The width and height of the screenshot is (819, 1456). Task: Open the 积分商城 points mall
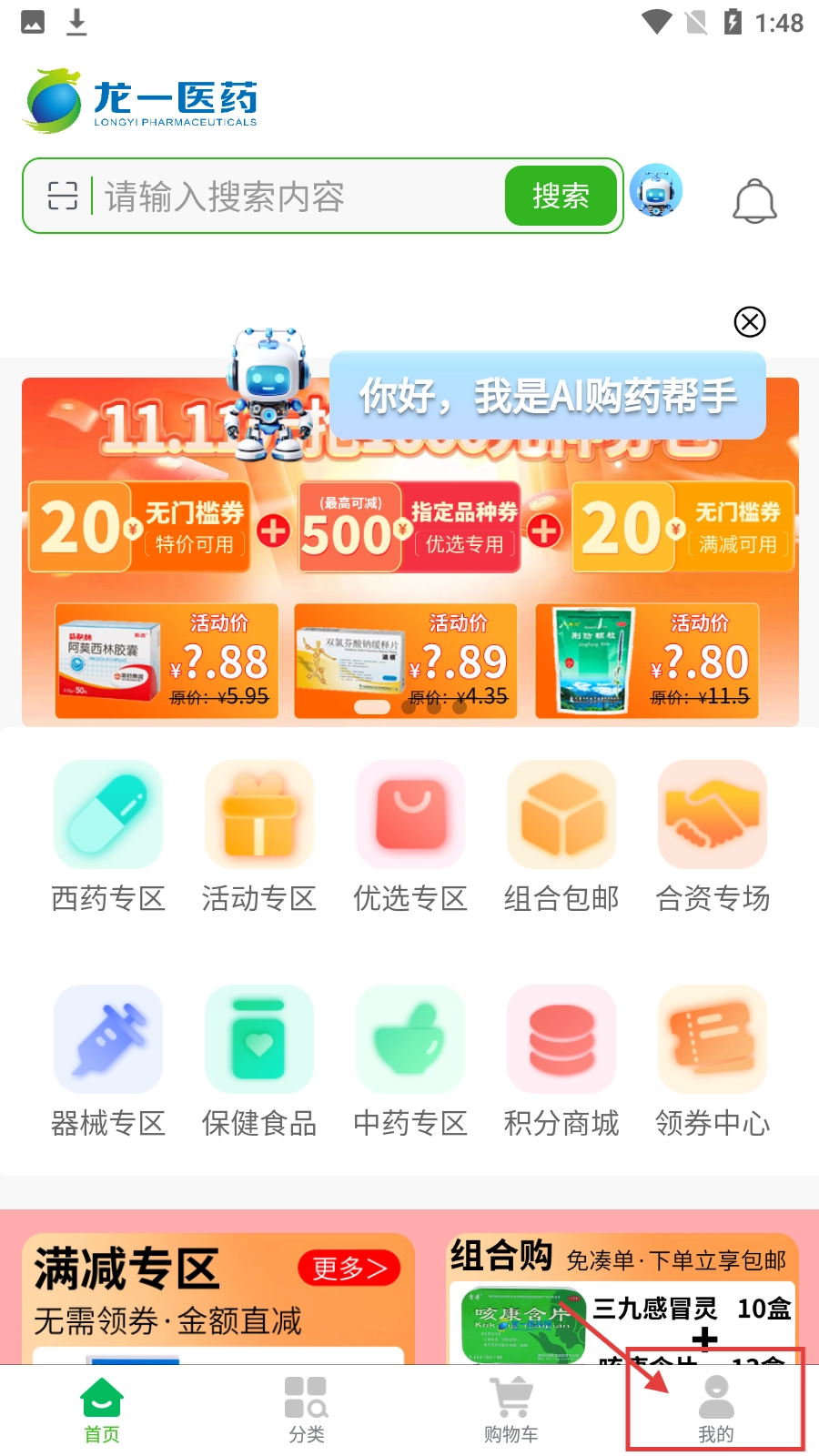point(561,1060)
